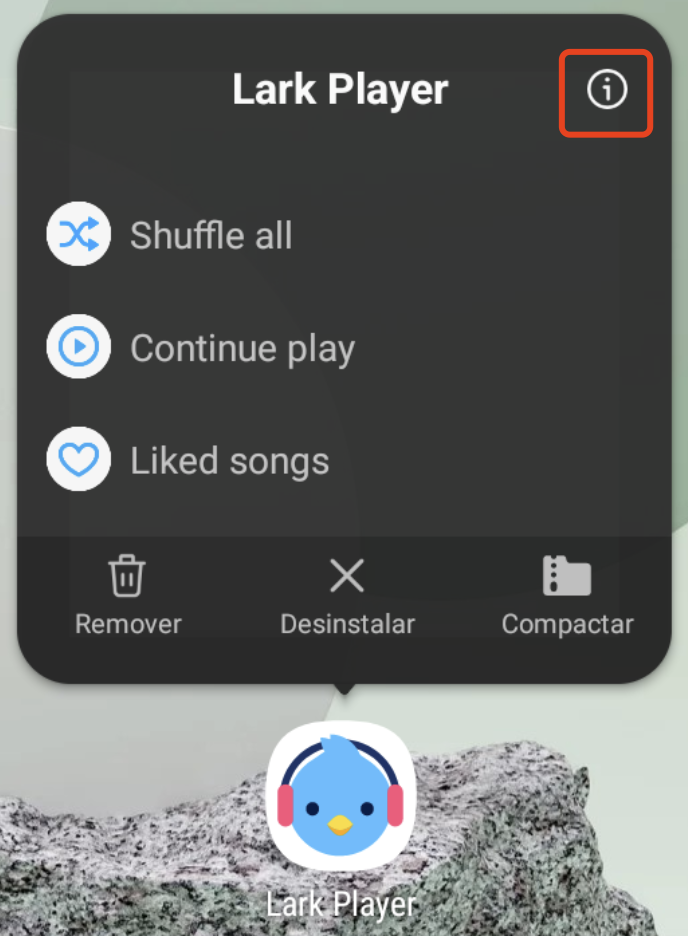Open app info for Lark Player
The height and width of the screenshot is (936, 688).
pyautogui.click(x=606, y=91)
